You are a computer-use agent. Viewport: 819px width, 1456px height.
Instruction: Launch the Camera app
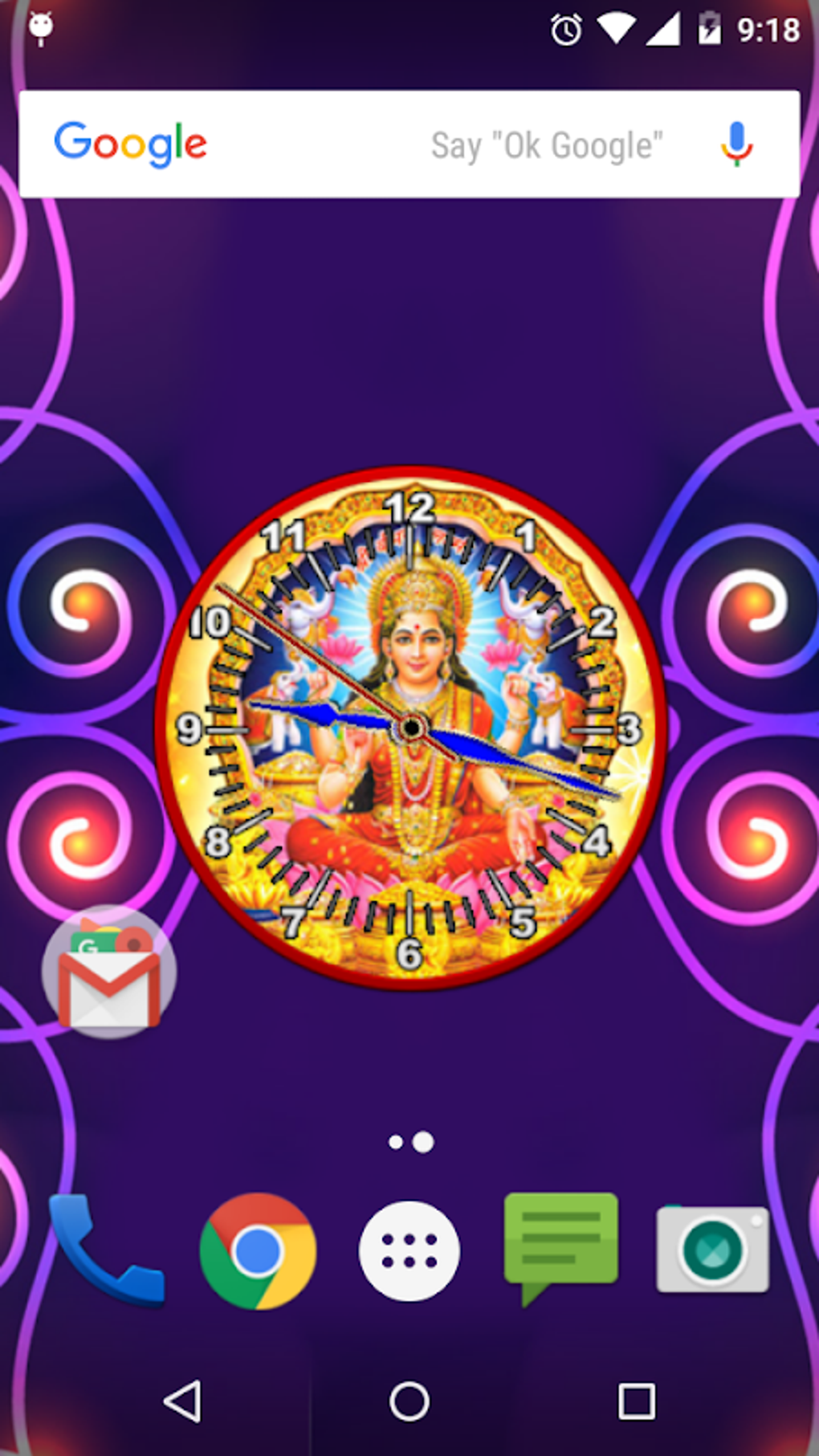(712, 1250)
